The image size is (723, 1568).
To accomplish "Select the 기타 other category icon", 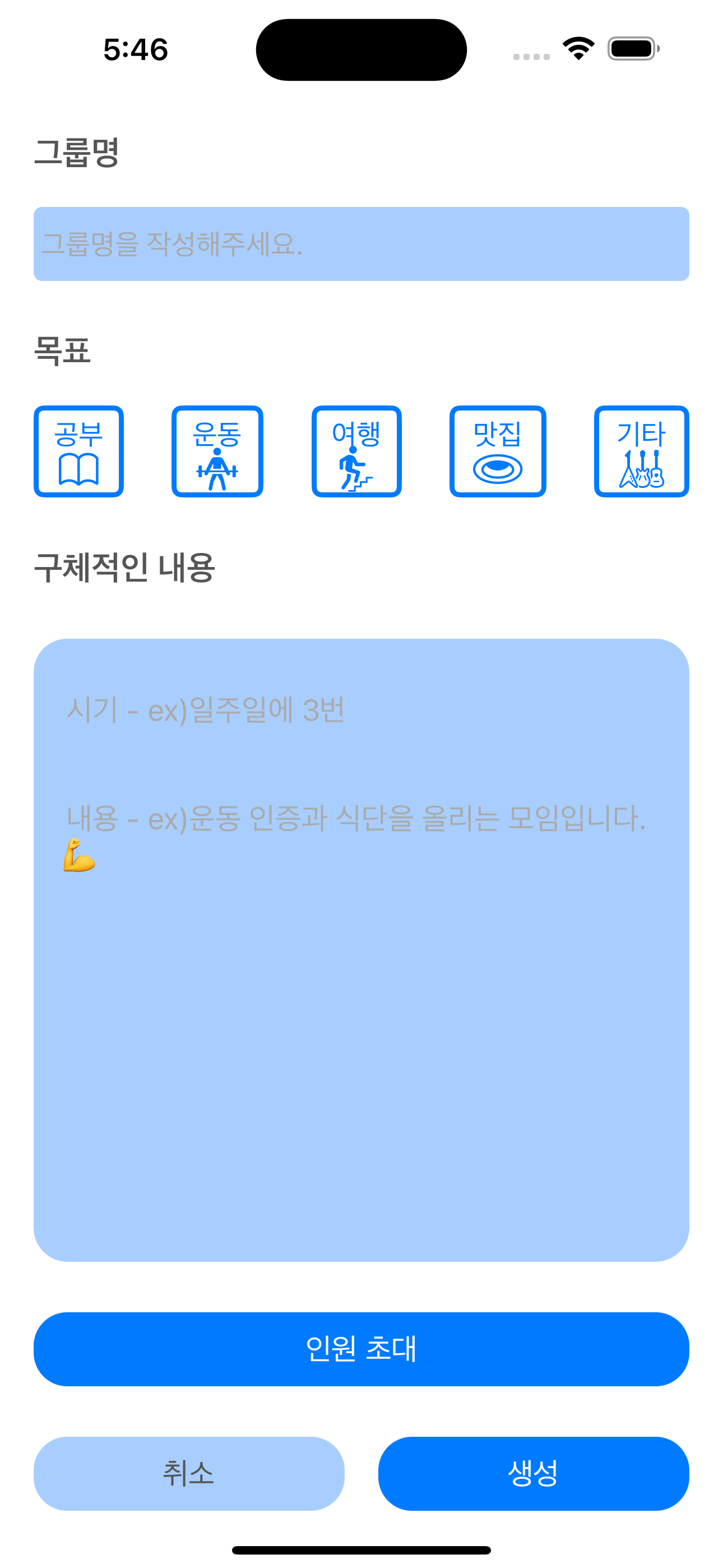I will point(641,451).
